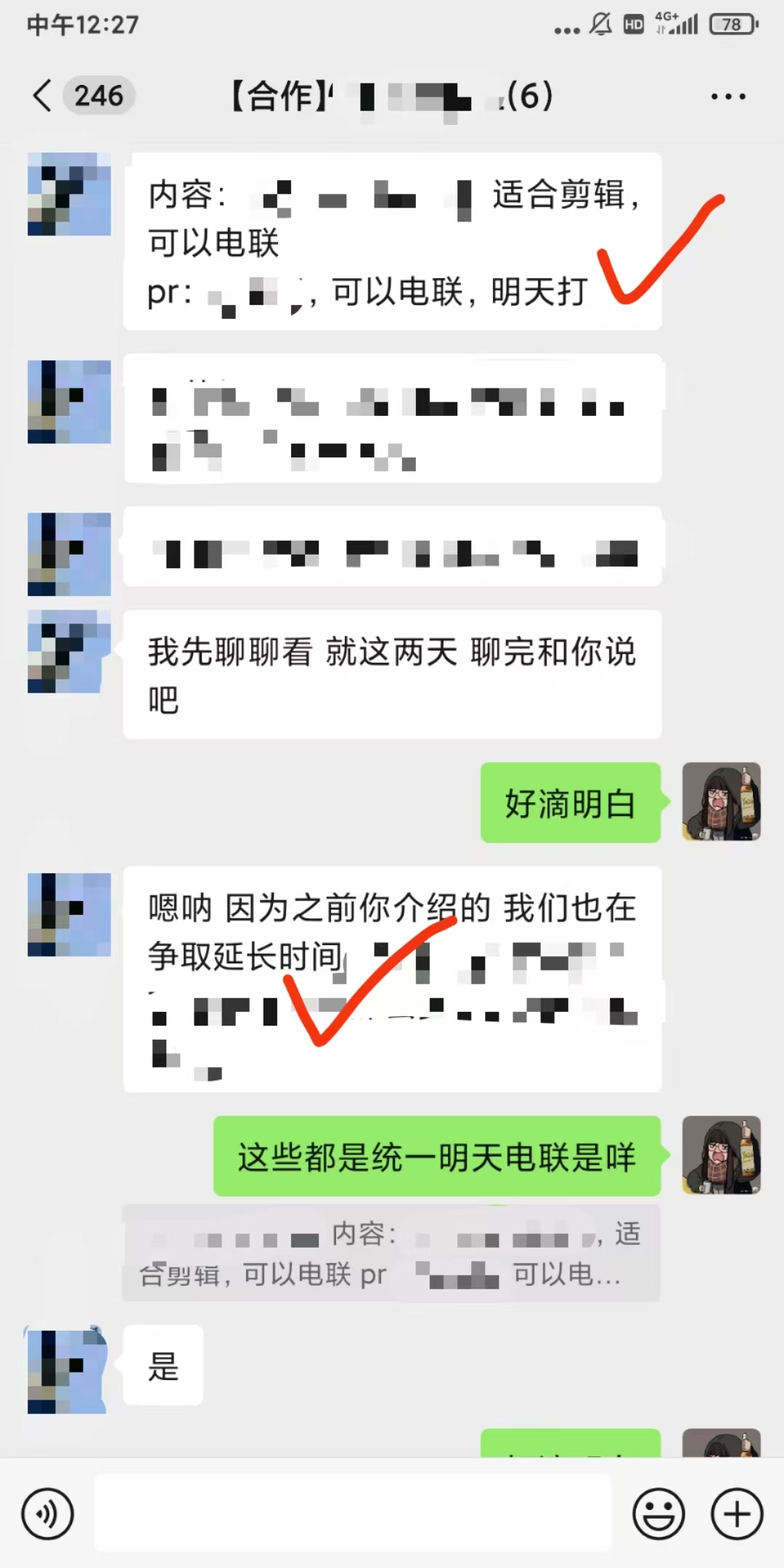Tap the message text input field
This screenshot has width=784, height=1568.
coord(353,1514)
